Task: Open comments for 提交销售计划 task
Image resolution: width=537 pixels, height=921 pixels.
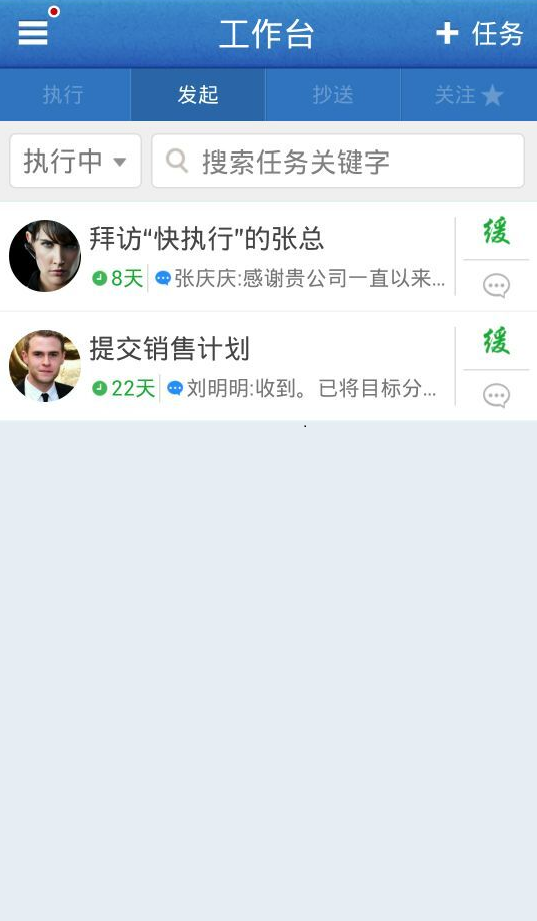Action: coord(496,395)
